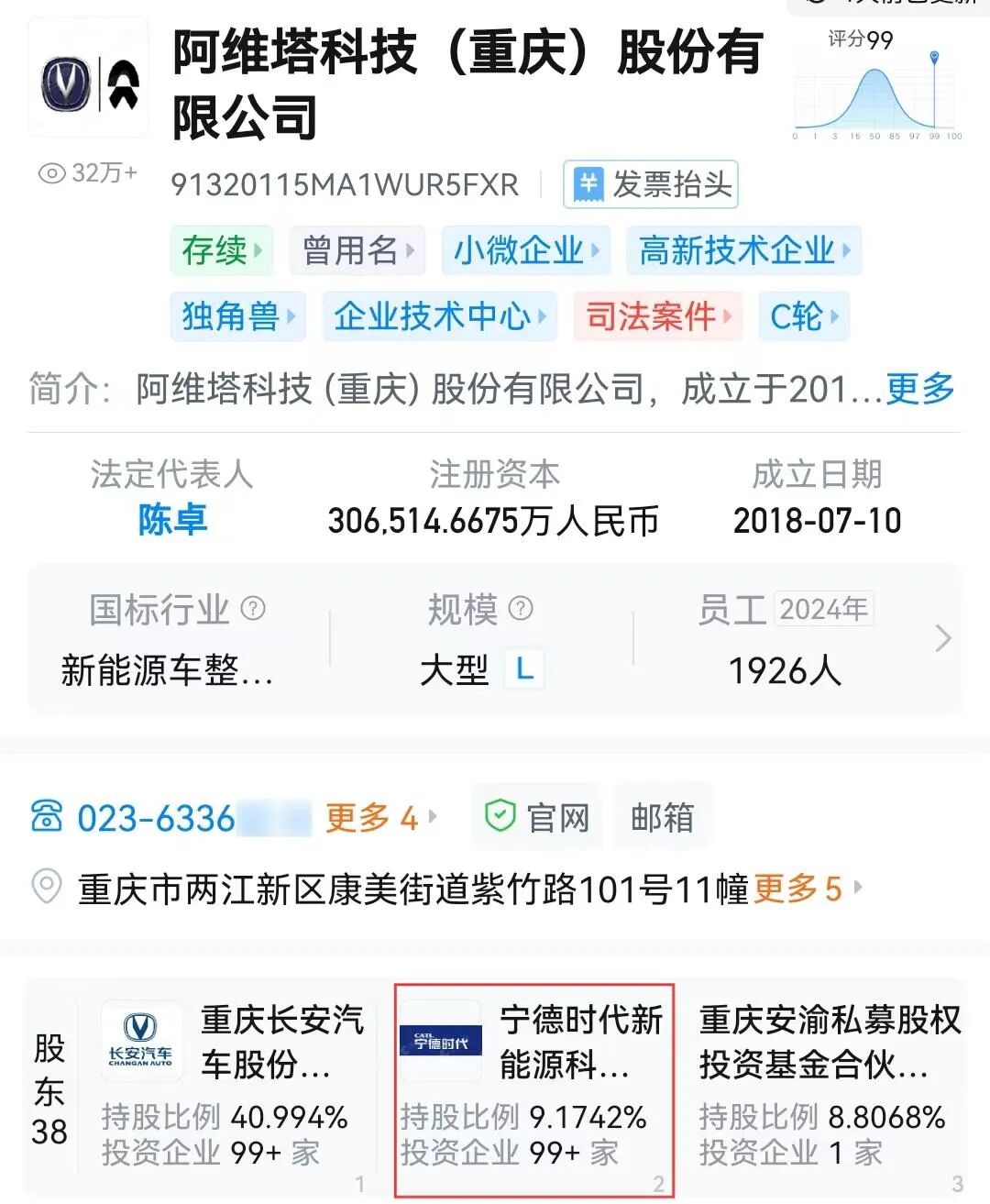This screenshot has width=990, height=1204.
Task: Open 司法案件 judicial cases
Action: [657, 316]
